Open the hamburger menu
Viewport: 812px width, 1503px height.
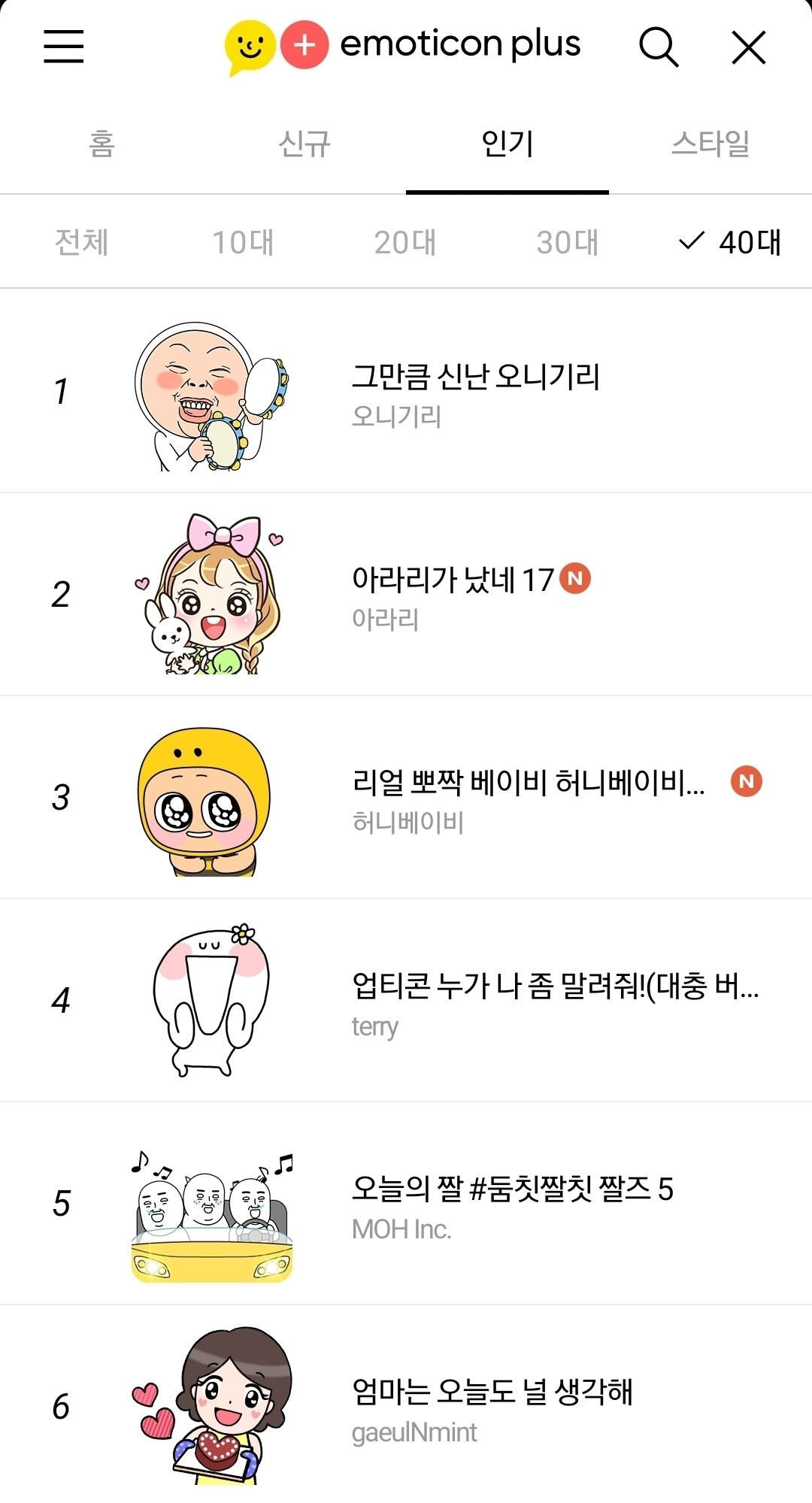[x=64, y=47]
